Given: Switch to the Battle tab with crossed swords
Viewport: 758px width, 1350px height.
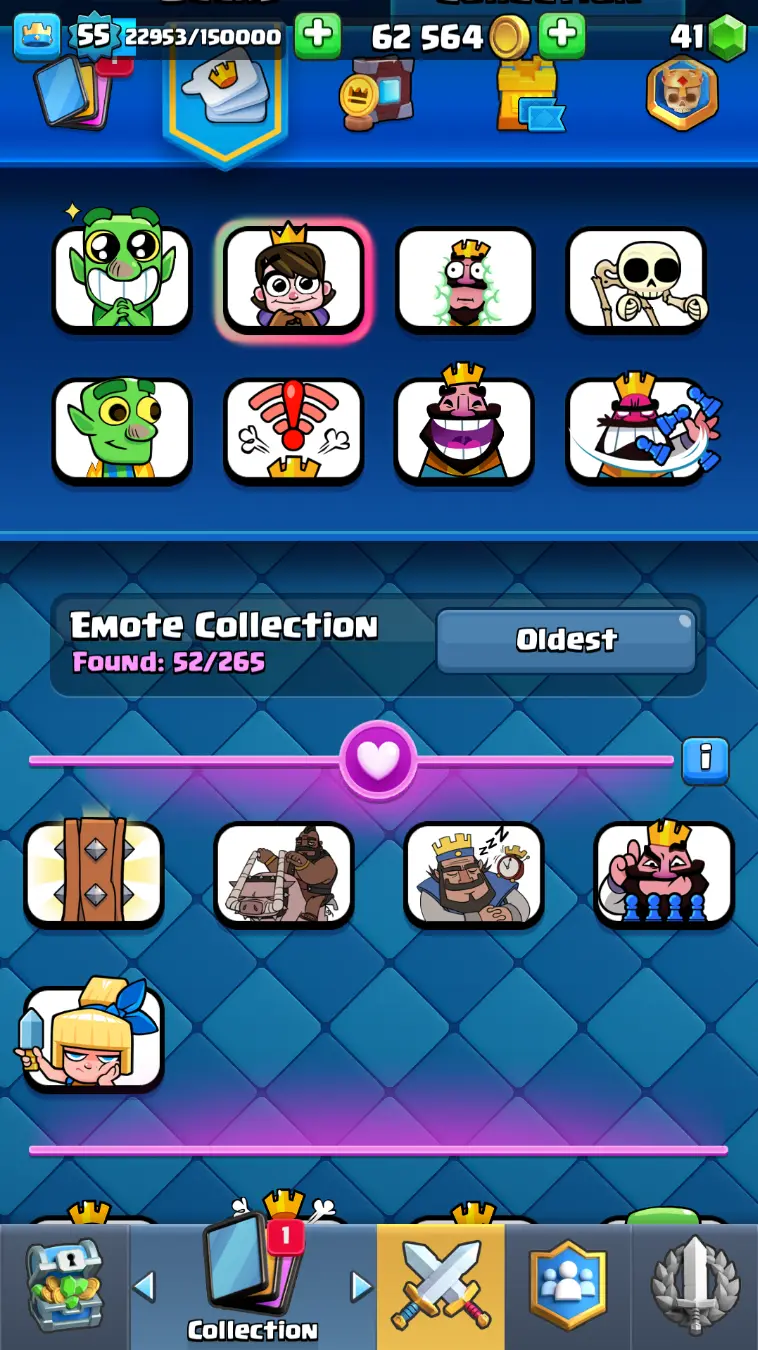Looking at the screenshot, I should tap(440, 1285).
